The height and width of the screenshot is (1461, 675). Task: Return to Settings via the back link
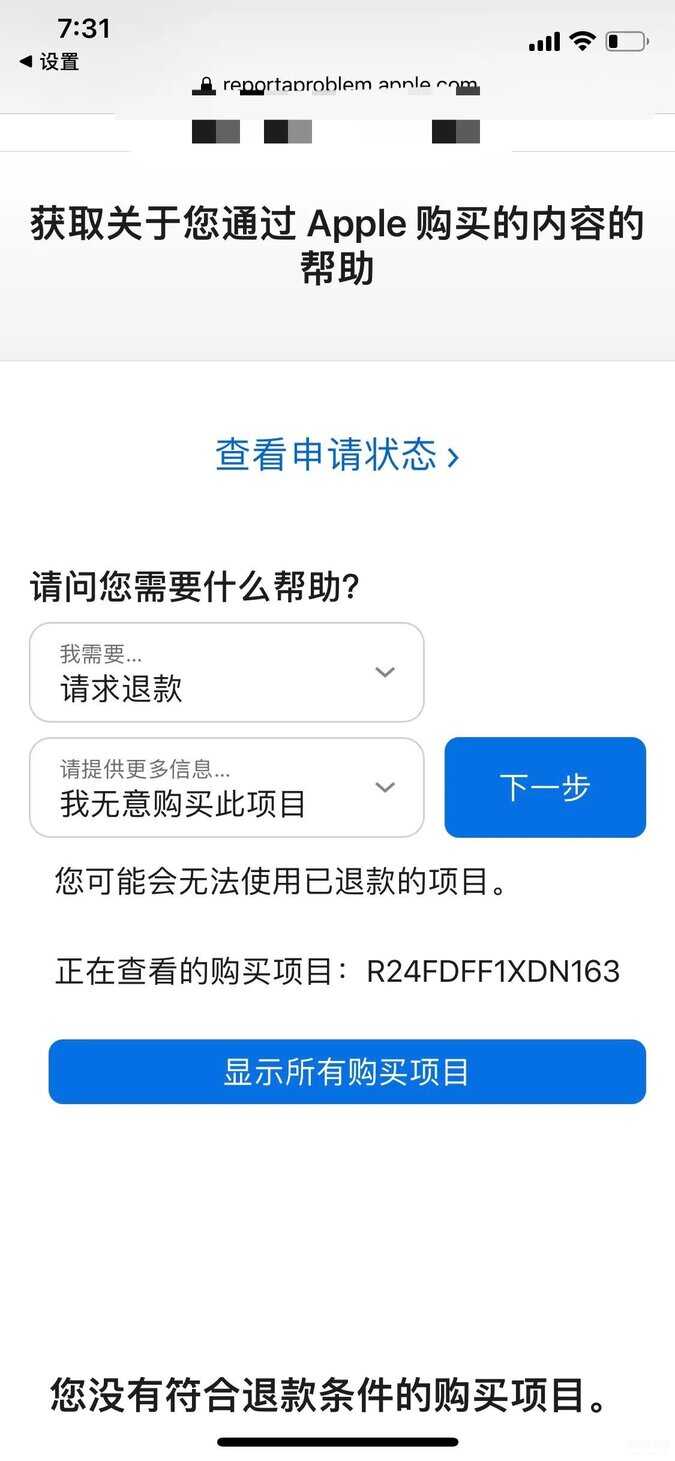[48, 62]
